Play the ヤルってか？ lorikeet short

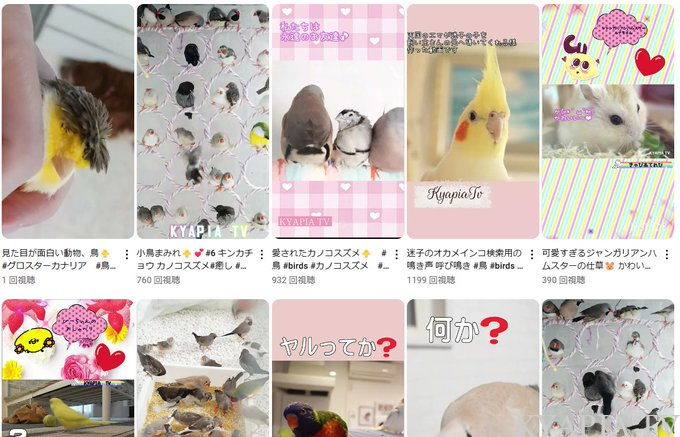[x=337, y=370]
